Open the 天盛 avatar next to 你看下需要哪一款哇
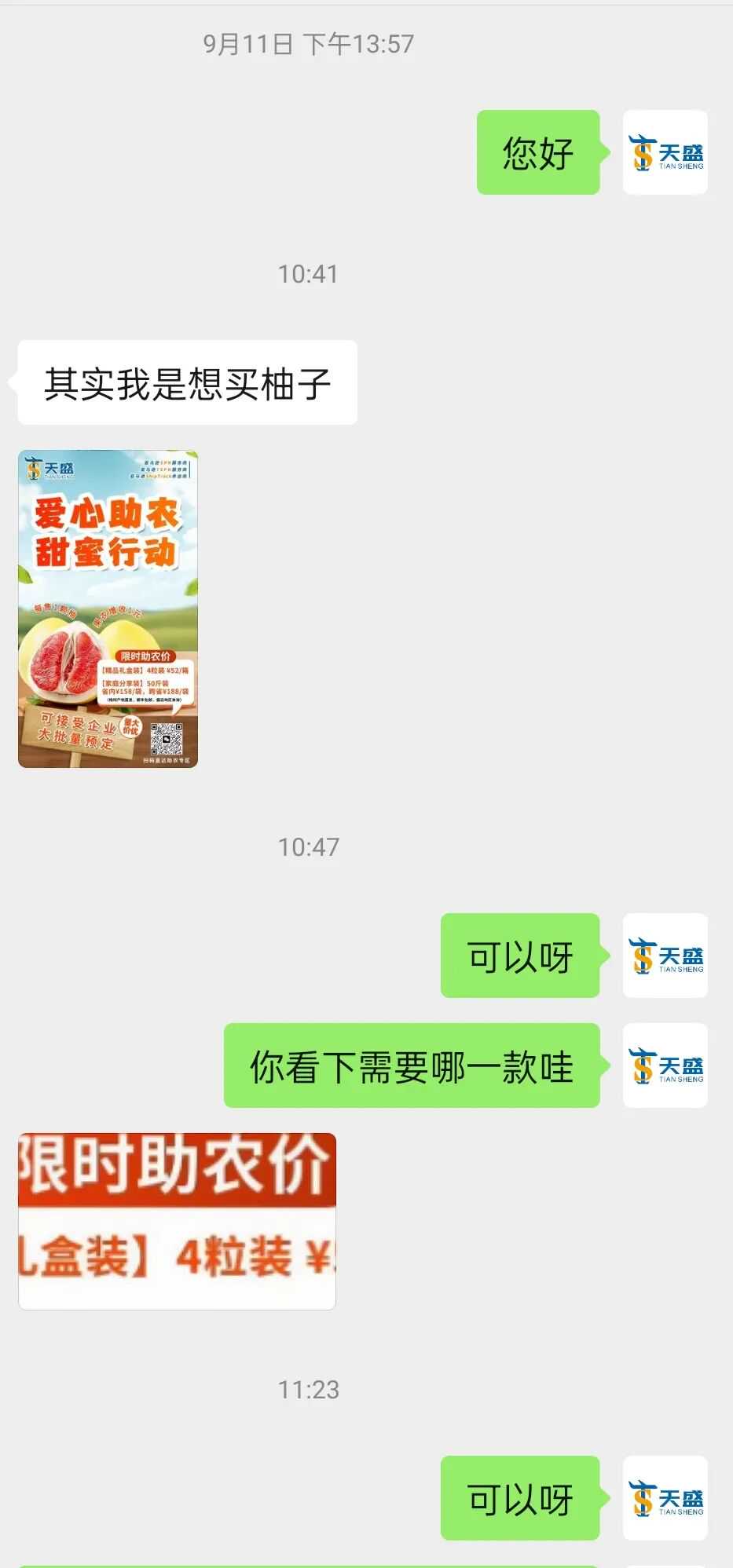This screenshot has width=733, height=1568. tap(665, 1065)
